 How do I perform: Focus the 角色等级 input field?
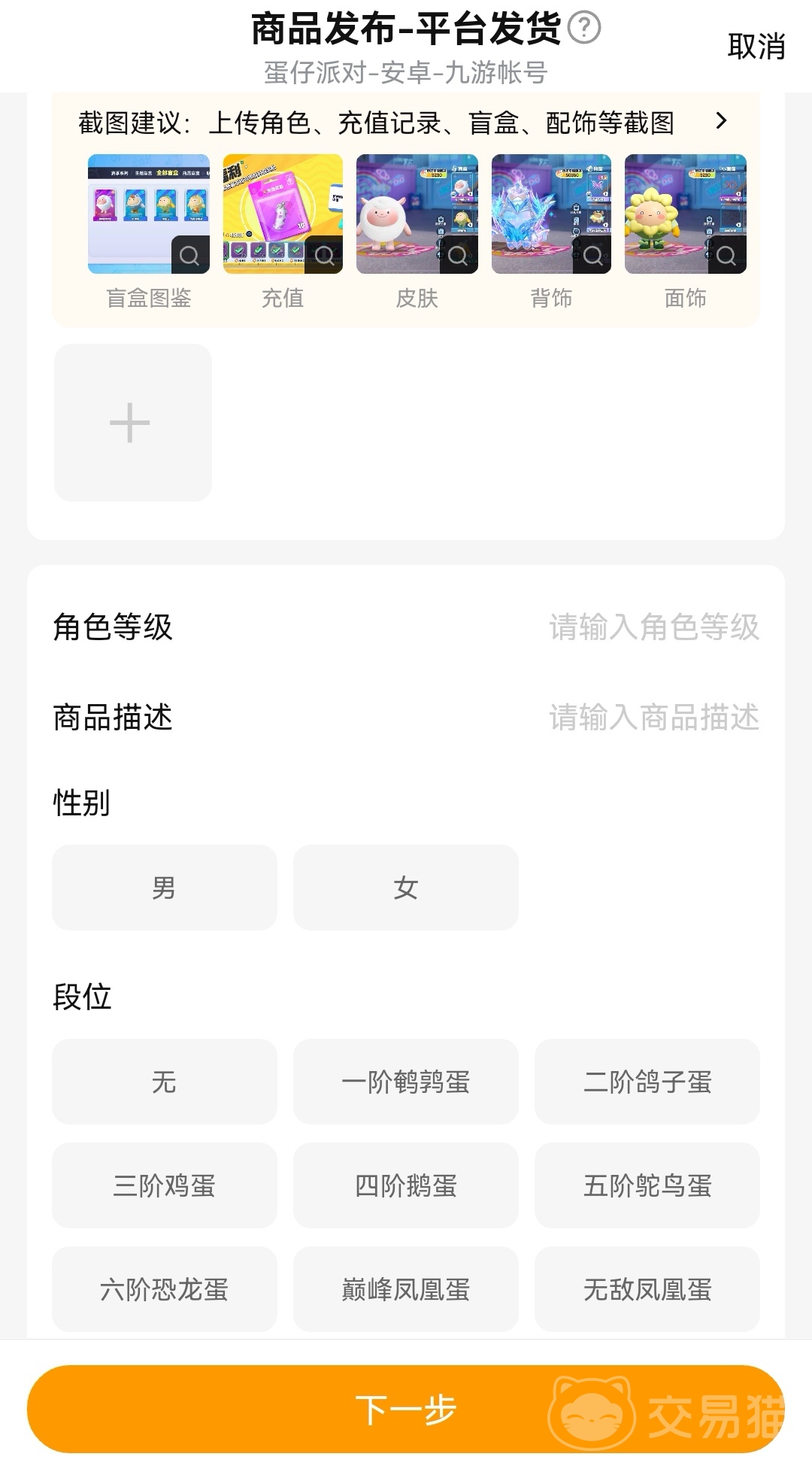point(653,627)
